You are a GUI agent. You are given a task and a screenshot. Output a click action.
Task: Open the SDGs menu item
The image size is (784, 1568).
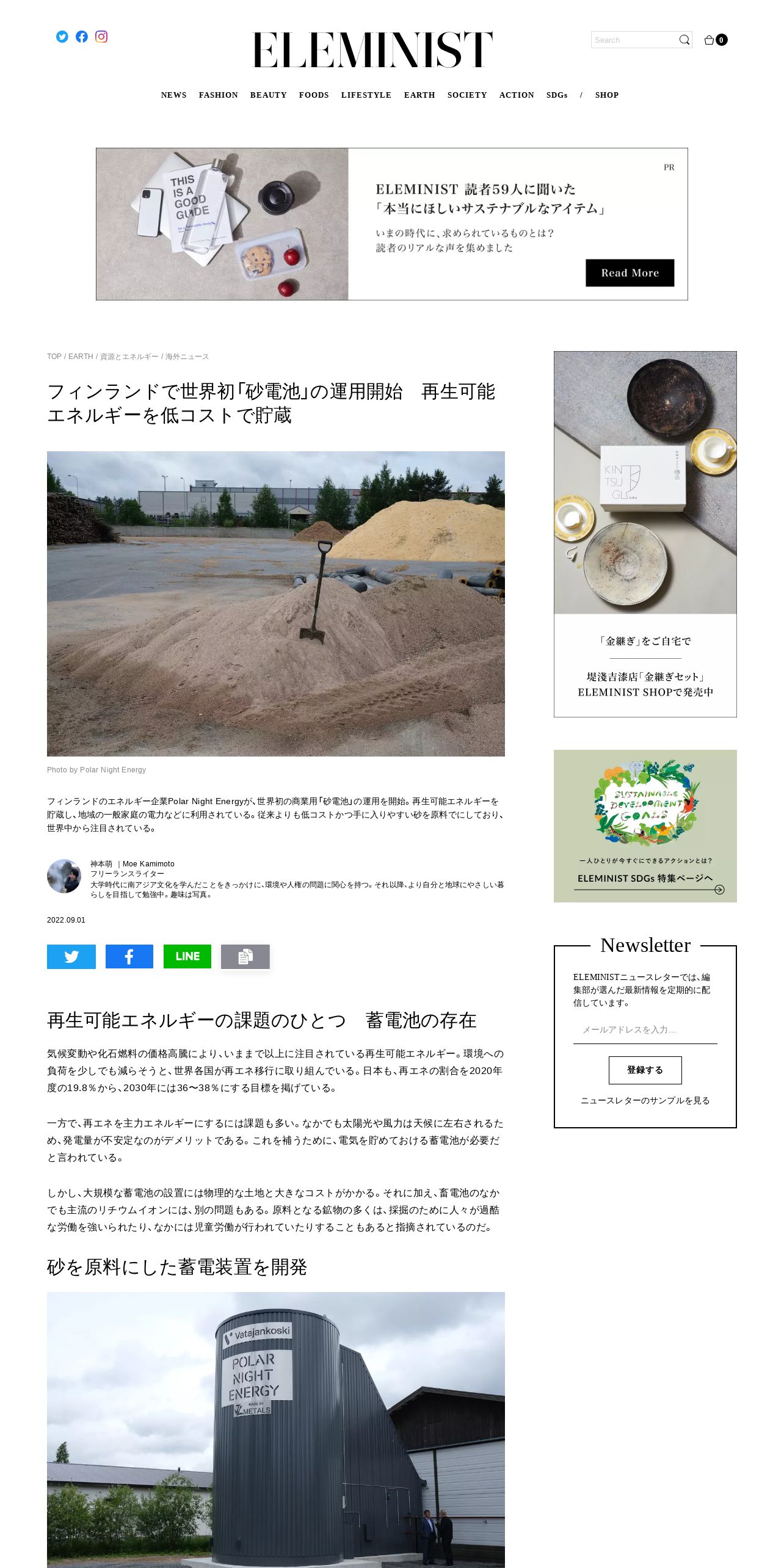[557, 95]
